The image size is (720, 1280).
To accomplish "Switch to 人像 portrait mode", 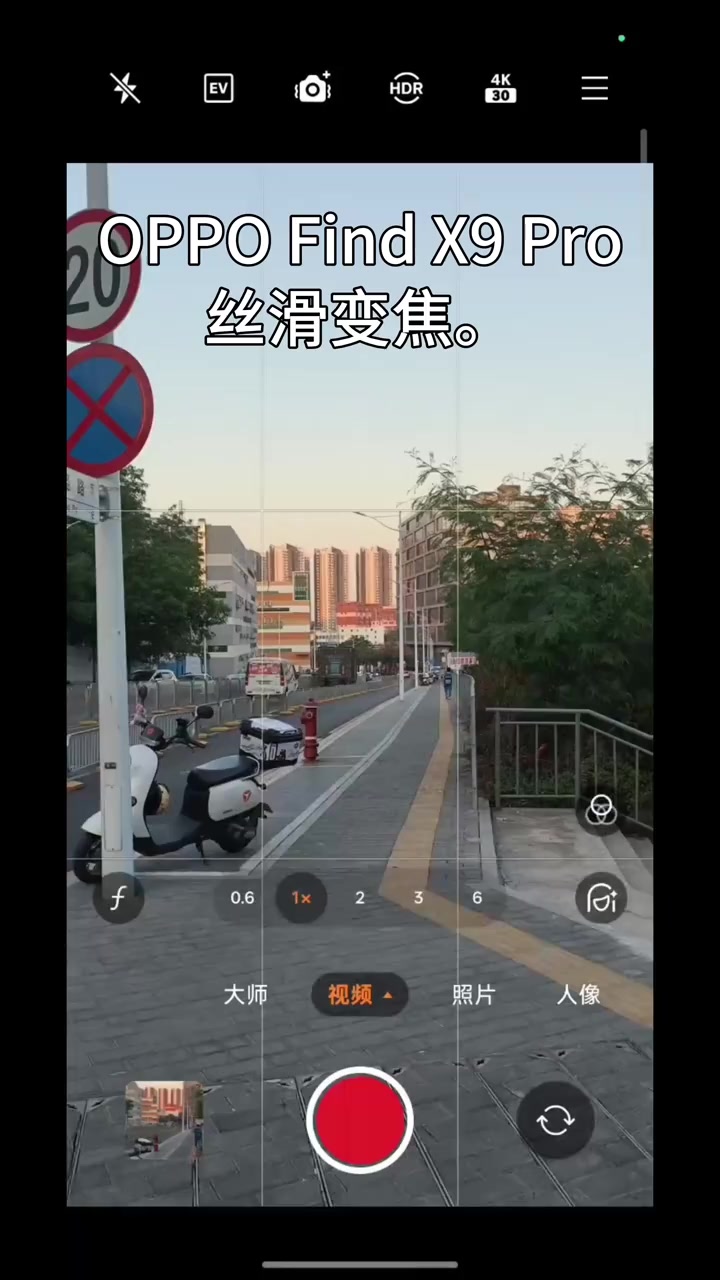I will coord(578,994).
